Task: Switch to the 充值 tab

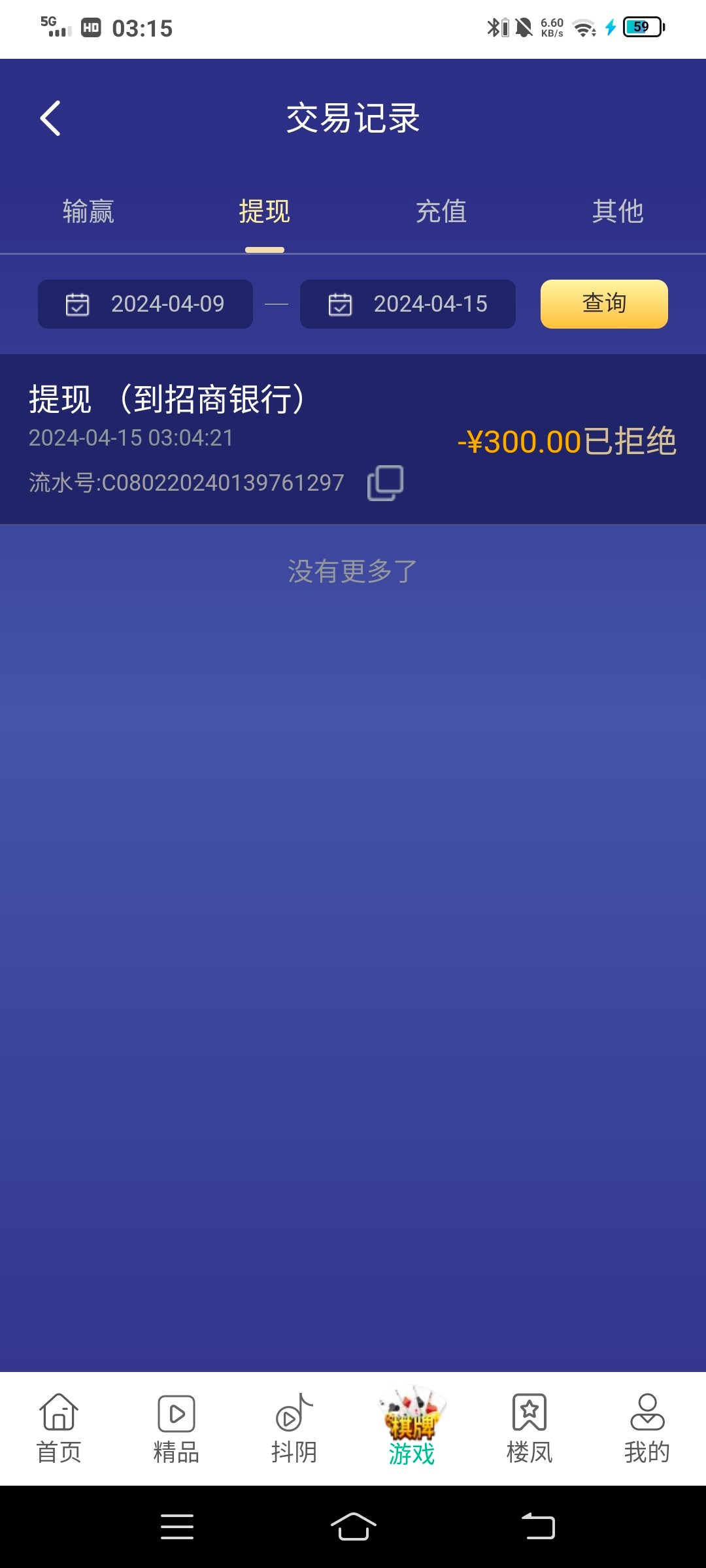Action: coord(440,212)
